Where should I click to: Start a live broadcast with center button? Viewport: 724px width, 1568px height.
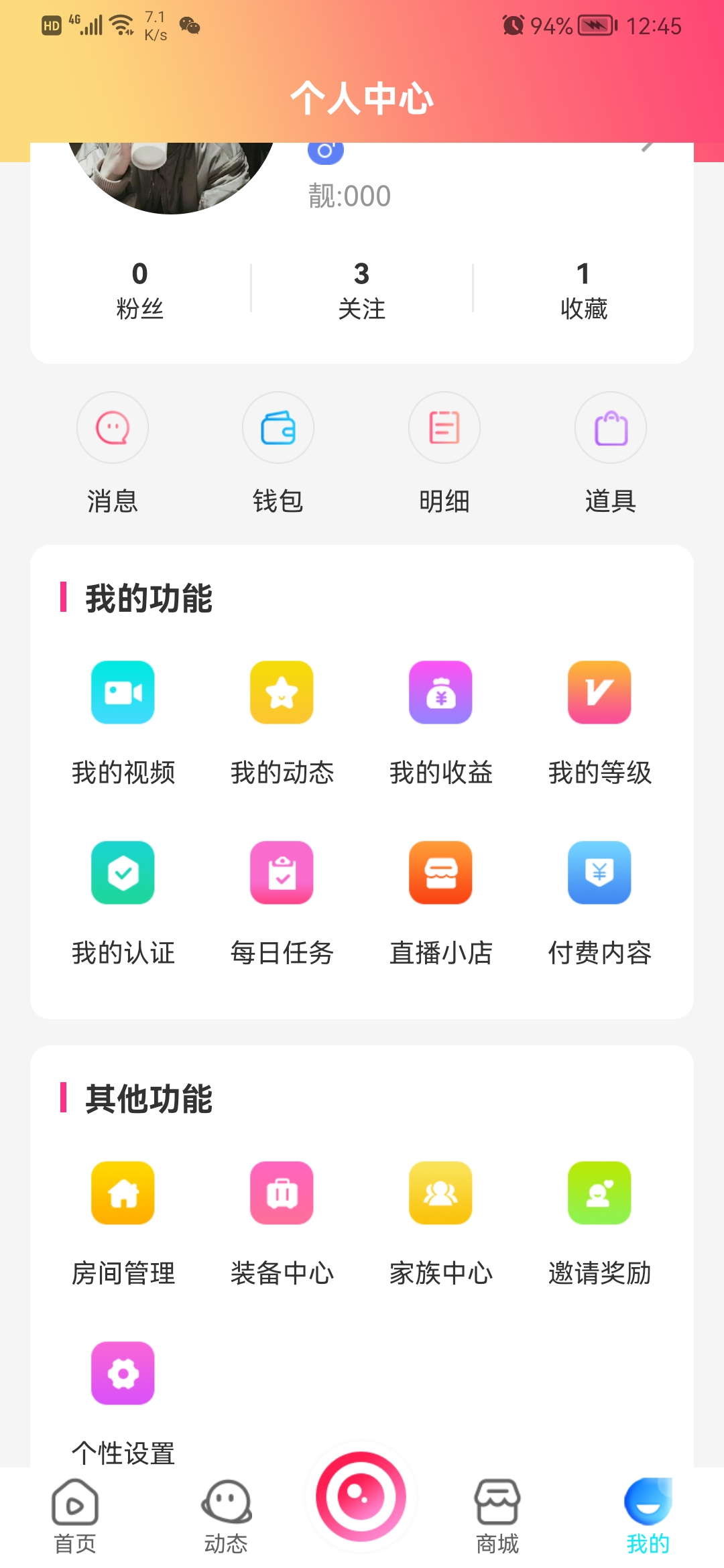[361, 1497]
